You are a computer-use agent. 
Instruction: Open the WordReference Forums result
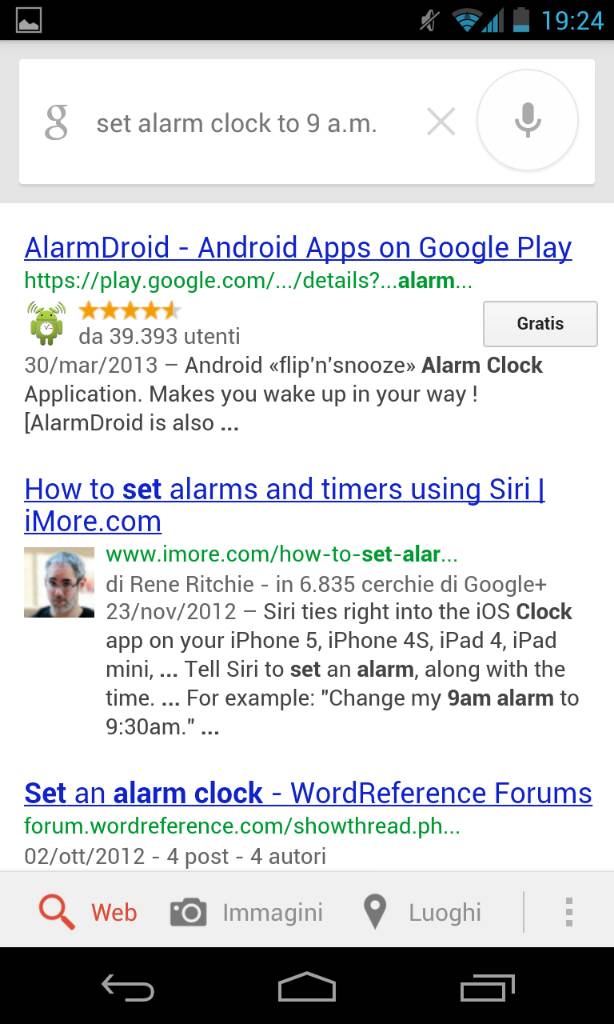(x=308, y=793)
